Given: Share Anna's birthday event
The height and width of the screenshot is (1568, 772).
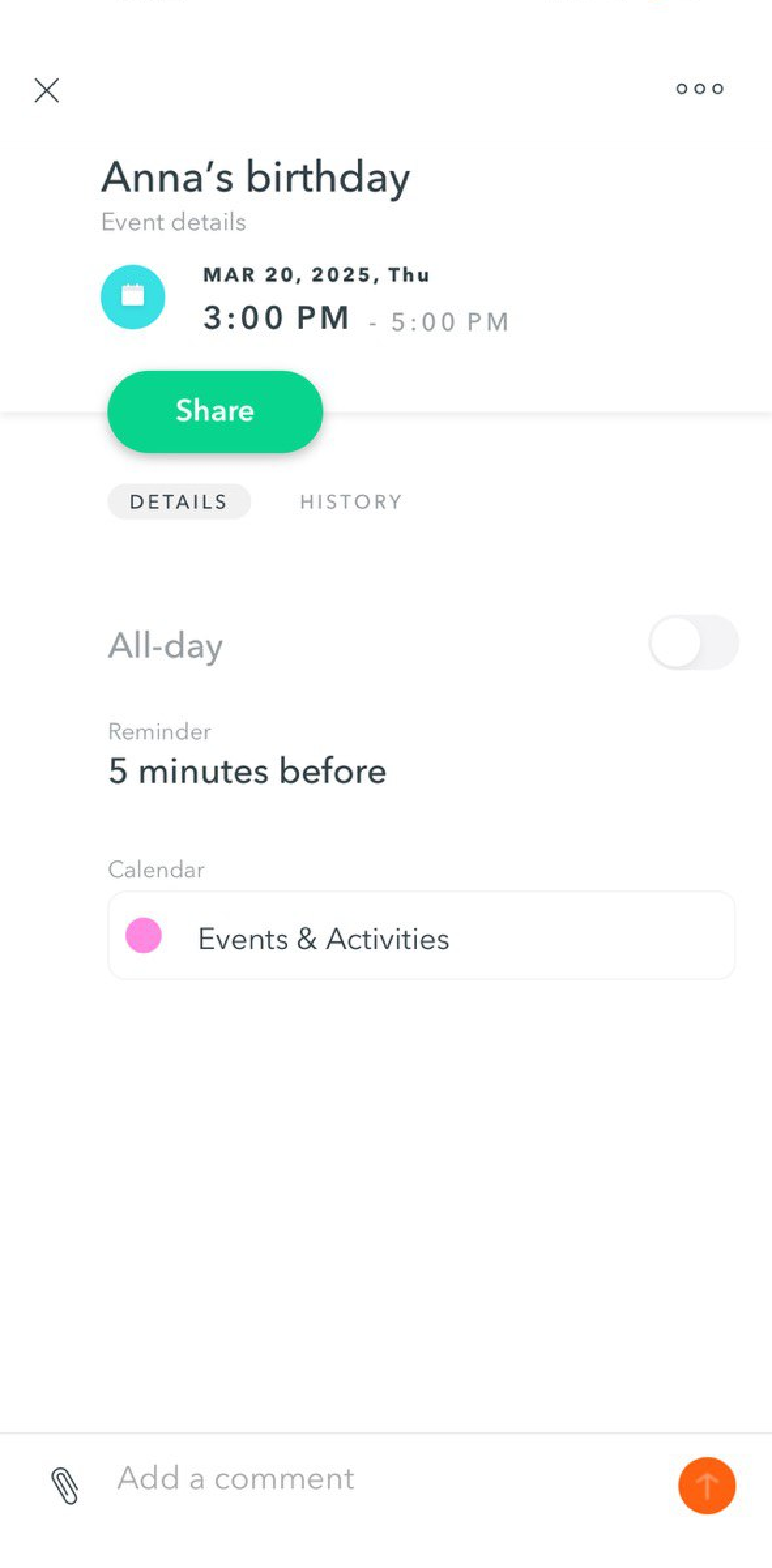Looking at the screenshot, I should pos(215,411).
